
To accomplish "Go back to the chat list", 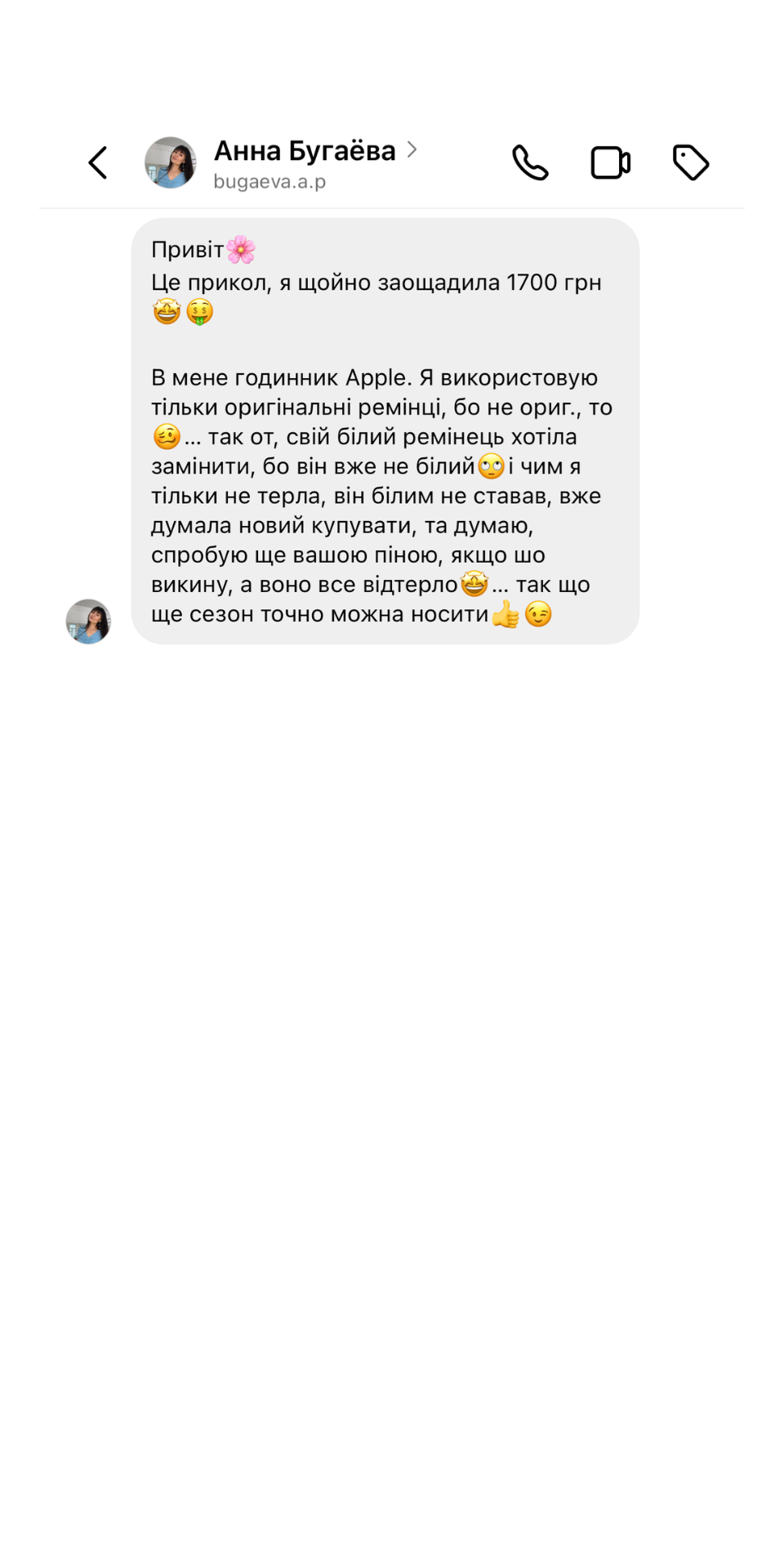I will (x=98, y=163).
